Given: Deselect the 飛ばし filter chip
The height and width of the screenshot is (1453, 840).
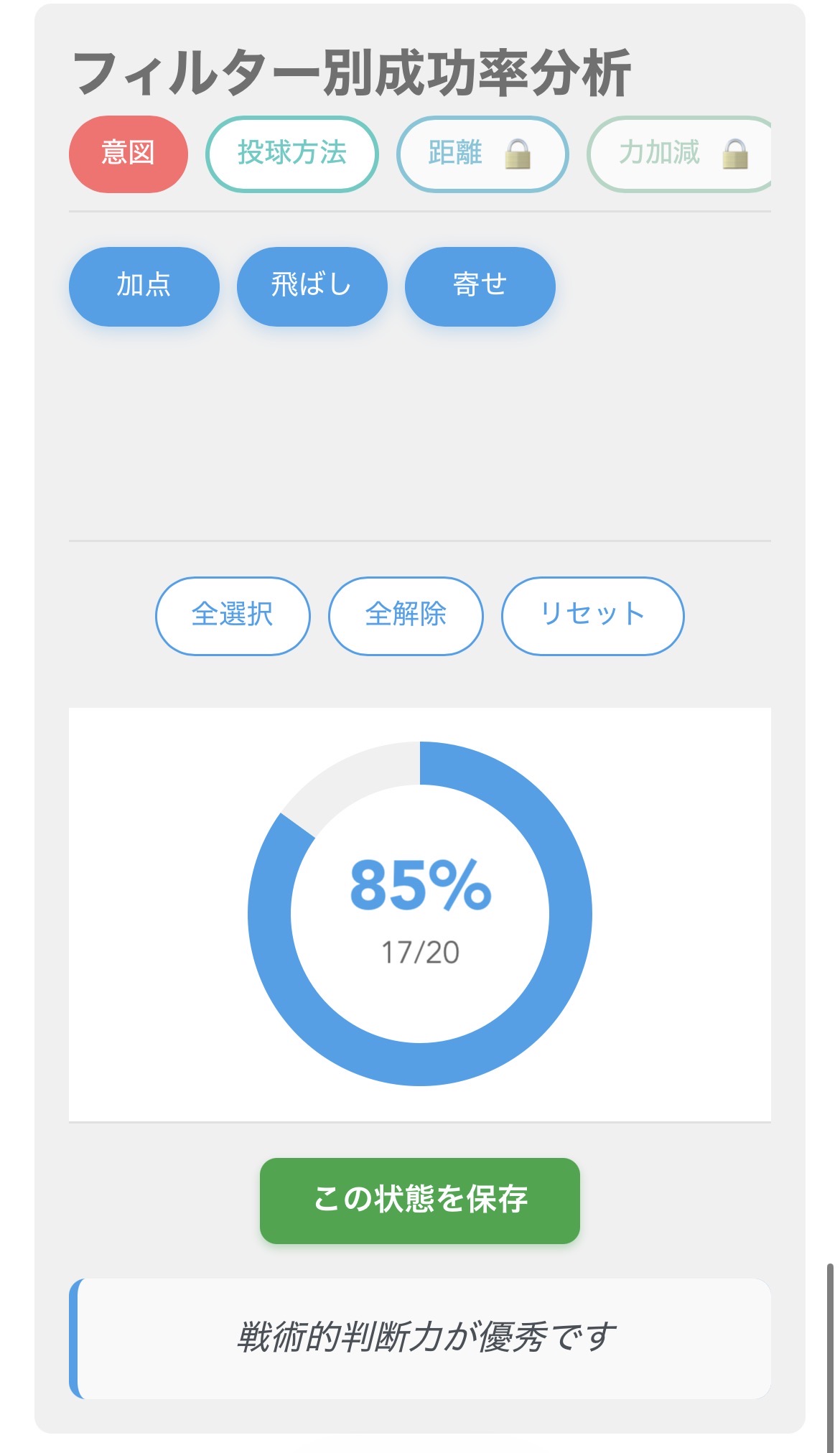Looking at the screenshot, I should [x=309, y=285].
